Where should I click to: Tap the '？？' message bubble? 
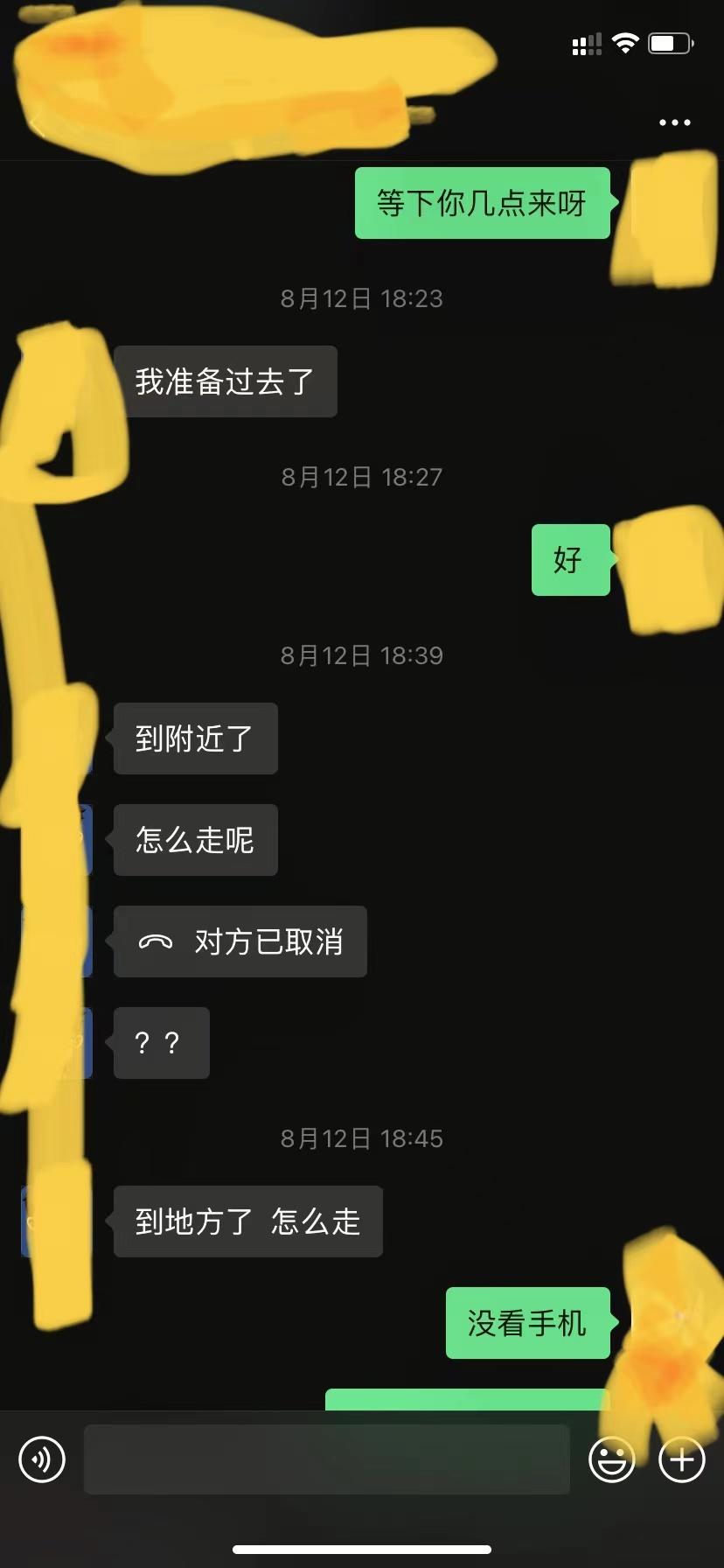[x=161, y=1043]
